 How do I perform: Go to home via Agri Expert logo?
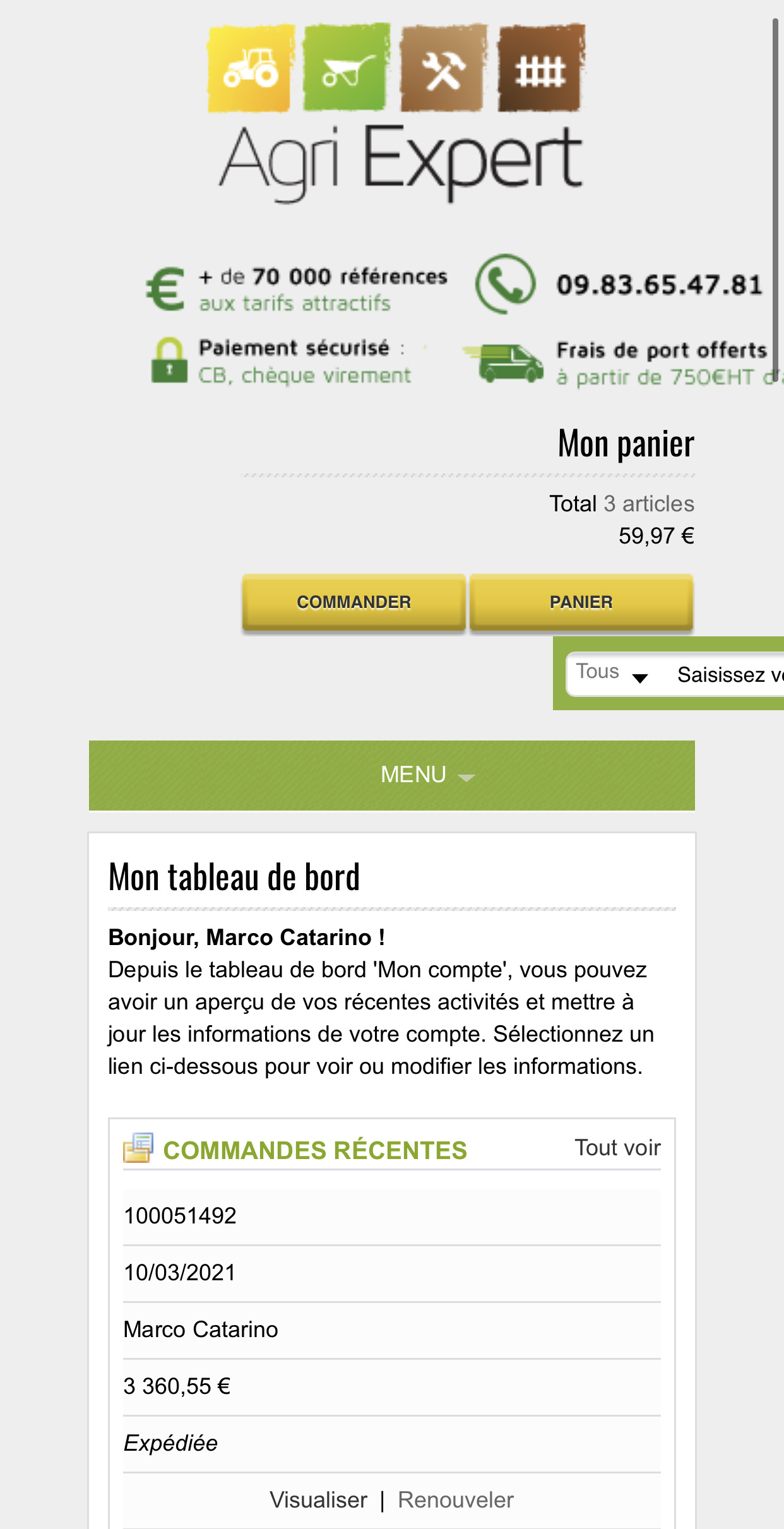(396, 114)
